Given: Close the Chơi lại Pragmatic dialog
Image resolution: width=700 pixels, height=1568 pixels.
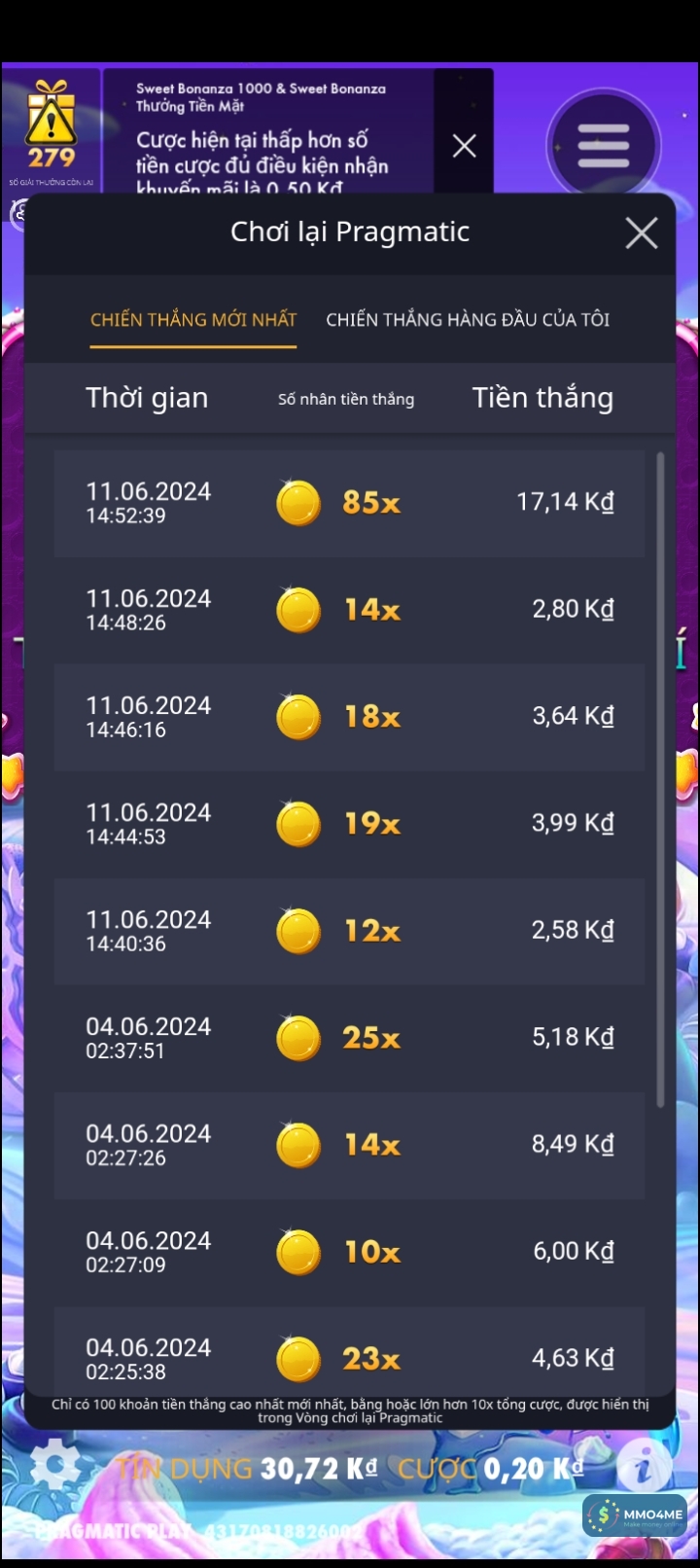Looking at the screenshot, I should tap(641, 233).
